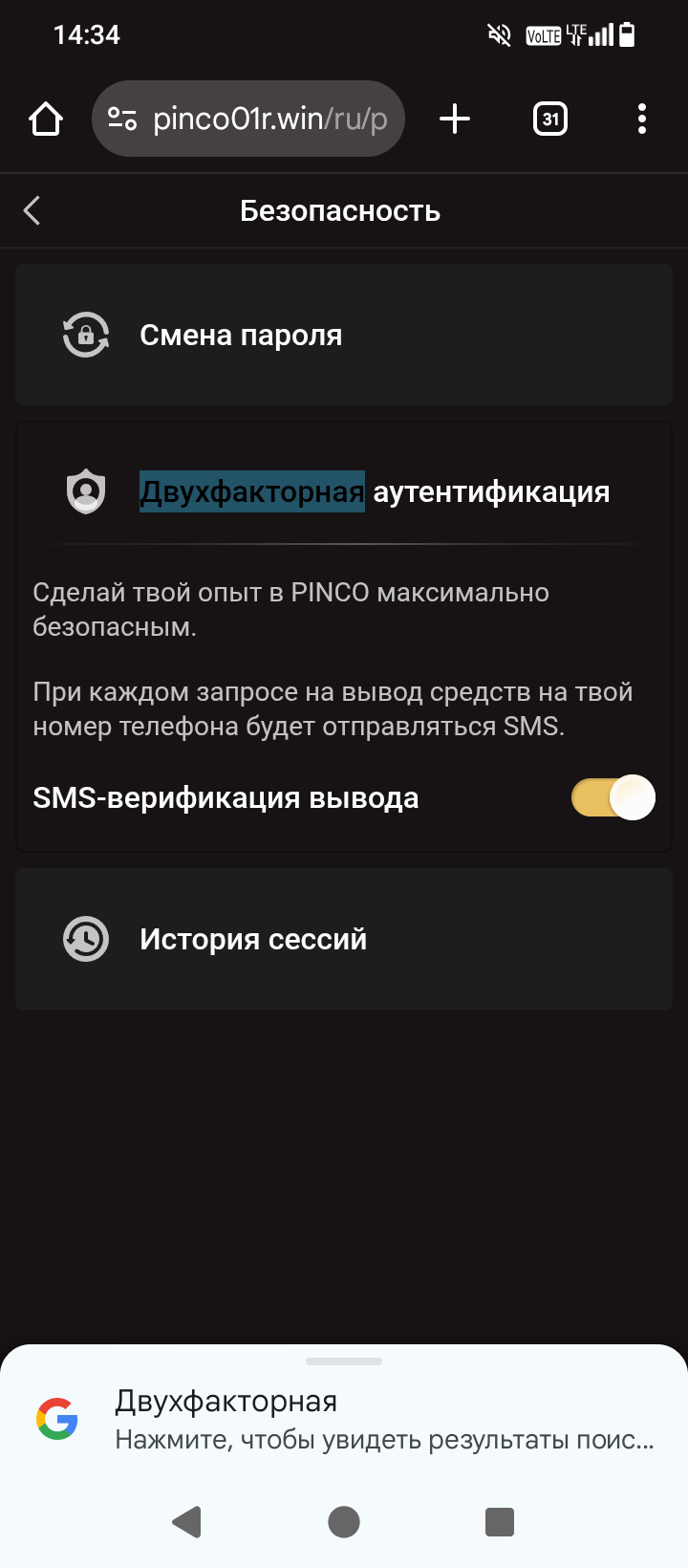Open the tab switcher showing 31 tabs
Image resolution: width=688 pixels, height=1568 pixels.
(549, 120)
